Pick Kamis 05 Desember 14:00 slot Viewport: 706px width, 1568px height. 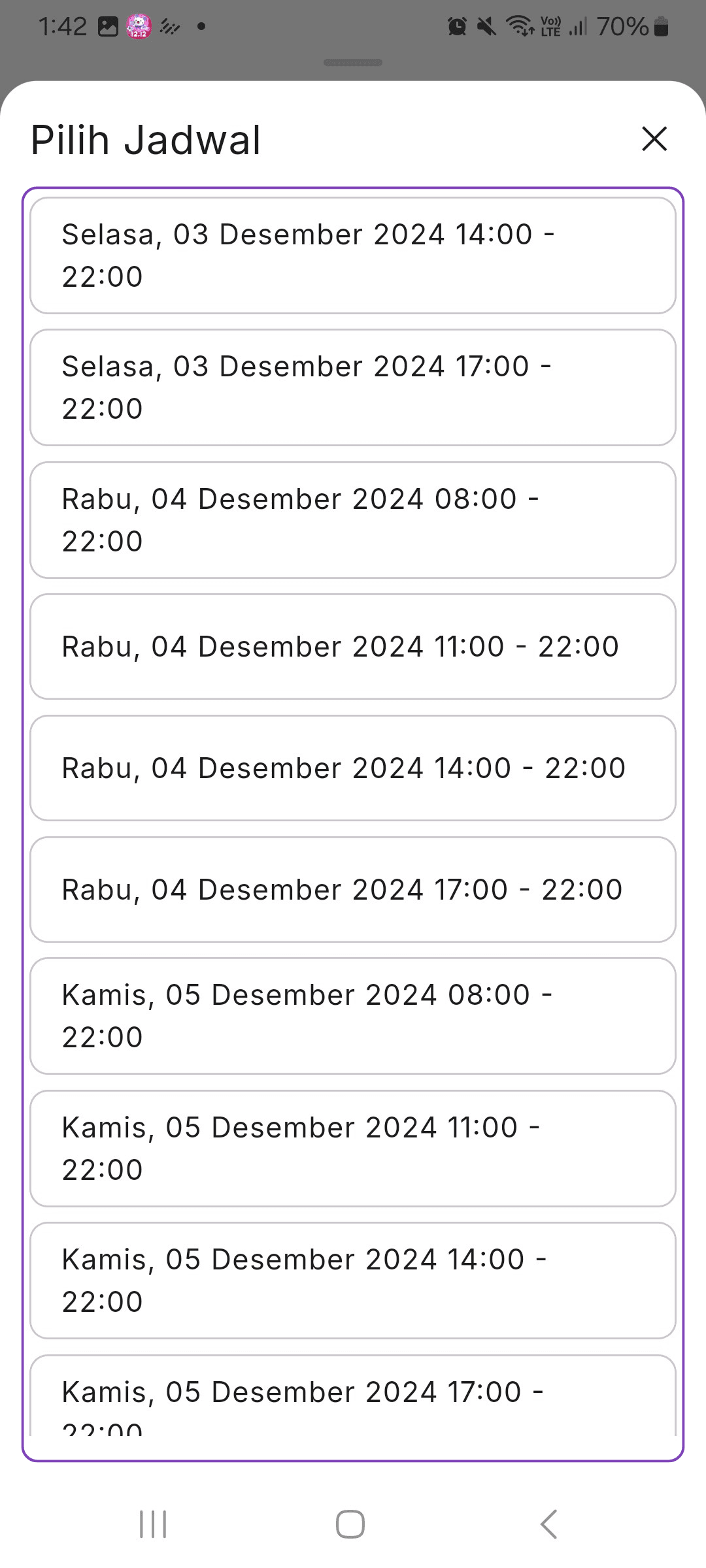[353, 1279]
